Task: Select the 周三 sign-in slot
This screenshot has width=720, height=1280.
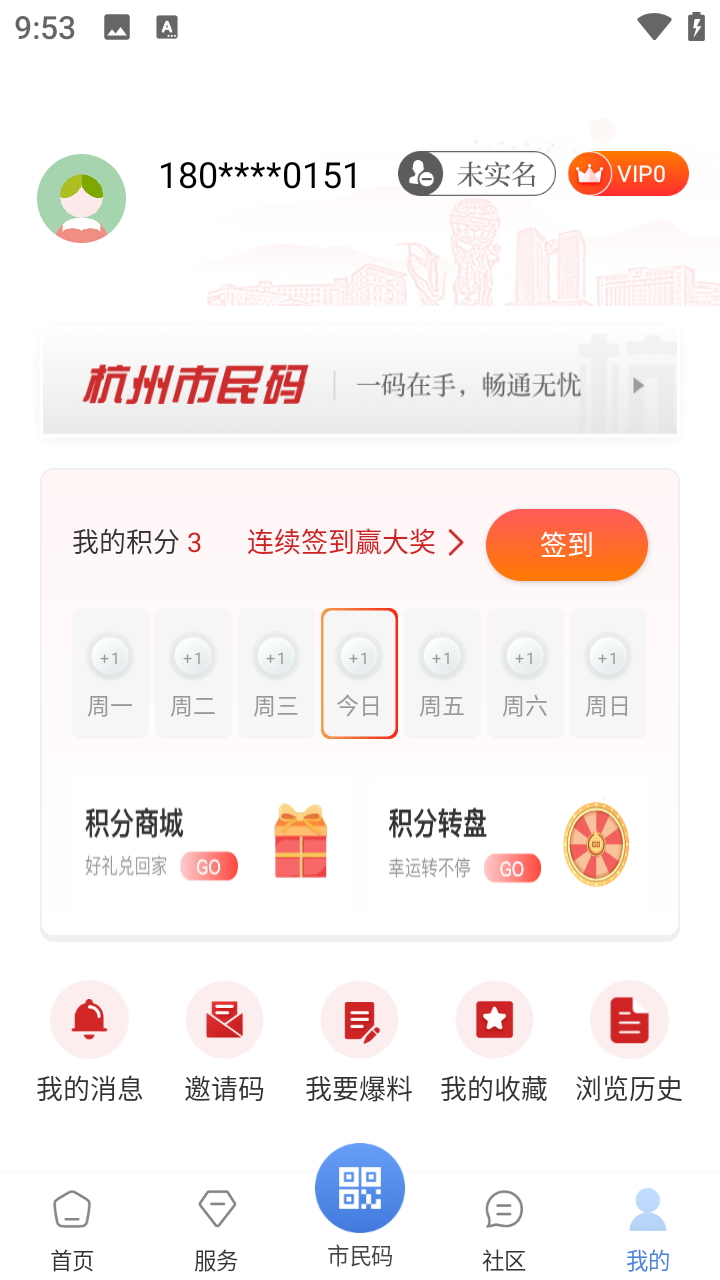Action: (276, 673)
